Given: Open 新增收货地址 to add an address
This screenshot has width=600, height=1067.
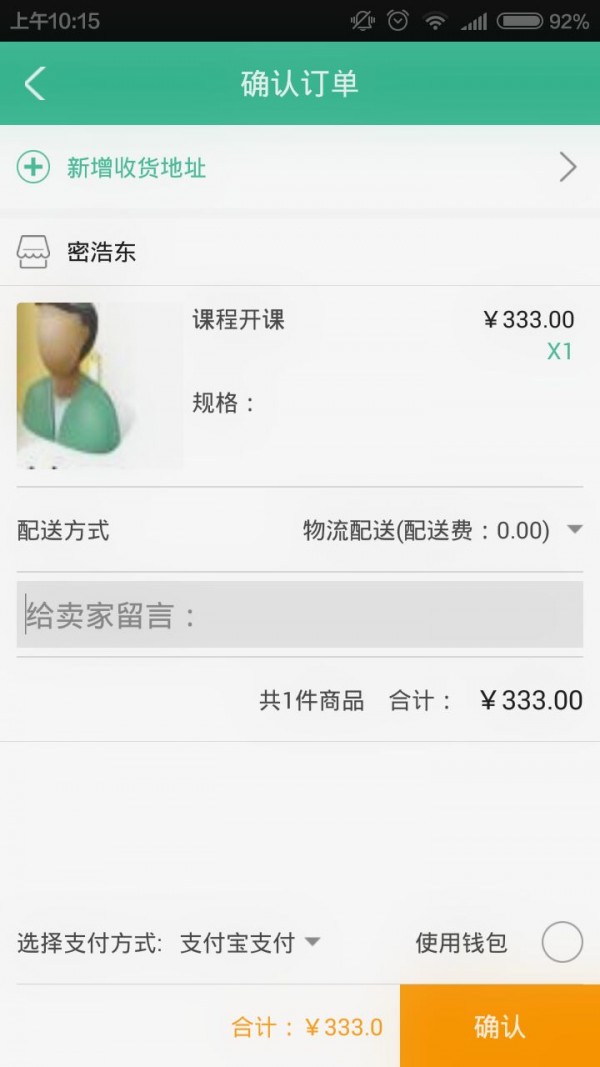Looking at the screenshot, I should click(300, 167).
